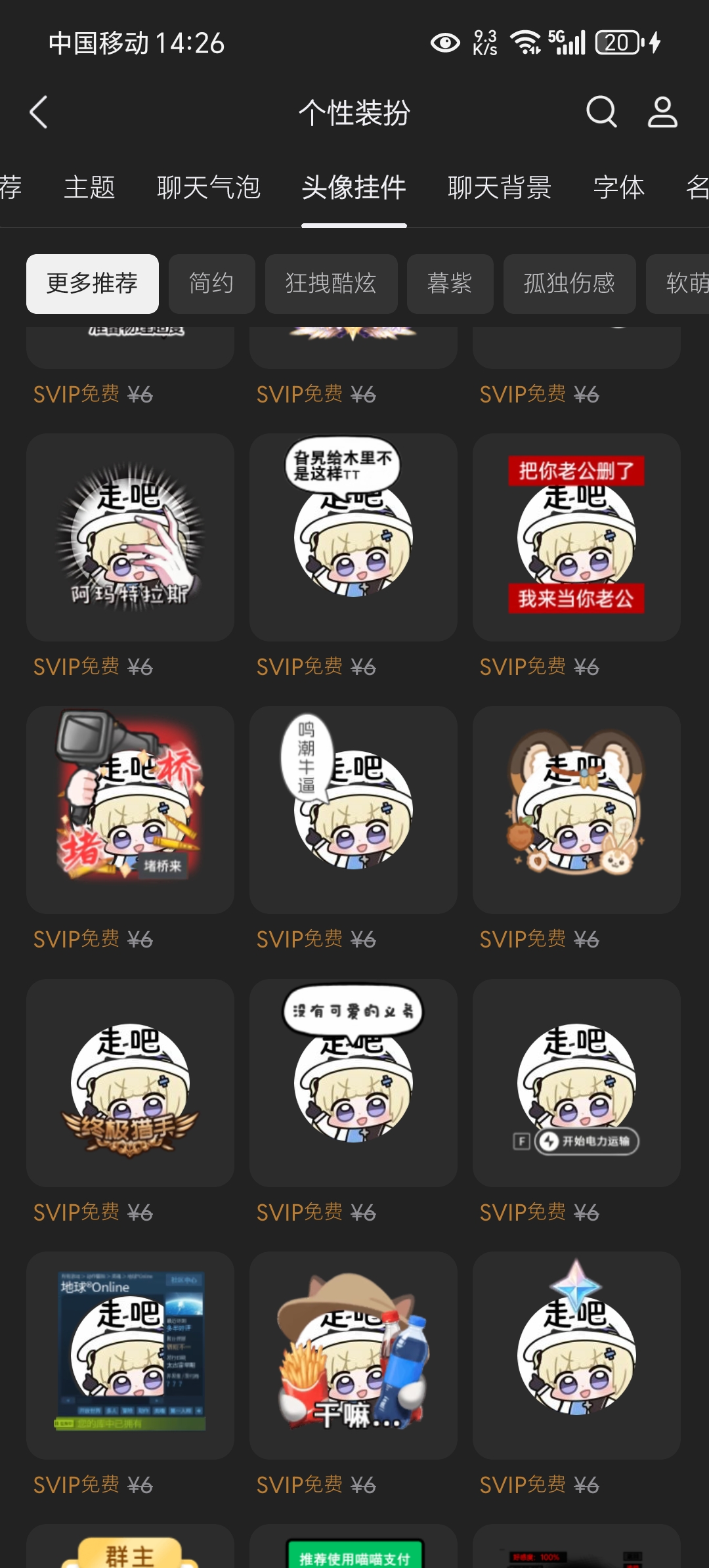Select the 更多推荐 chip
Screen dimensions: 709x1568
(93, 284)
